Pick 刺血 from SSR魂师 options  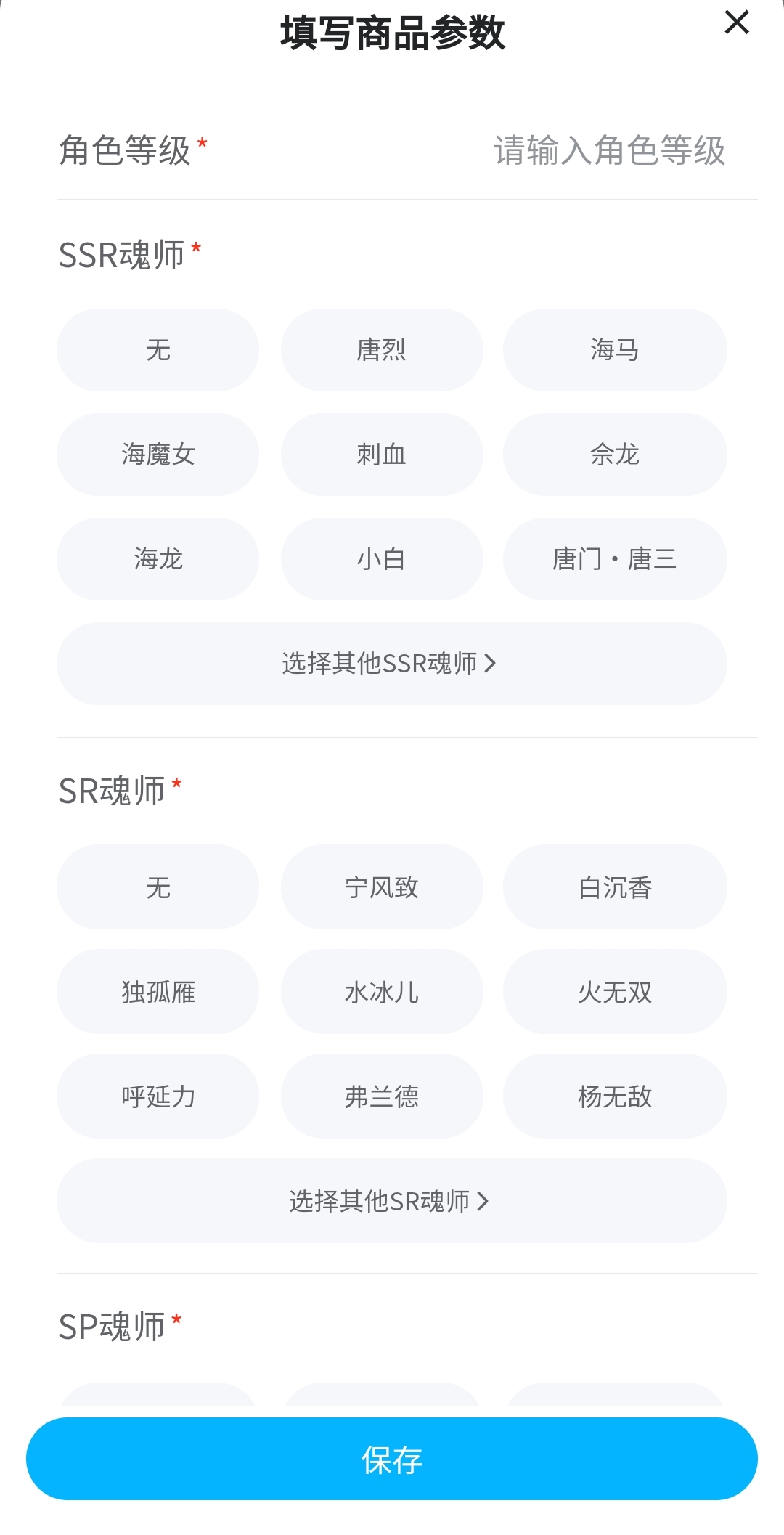click(382, 455)
